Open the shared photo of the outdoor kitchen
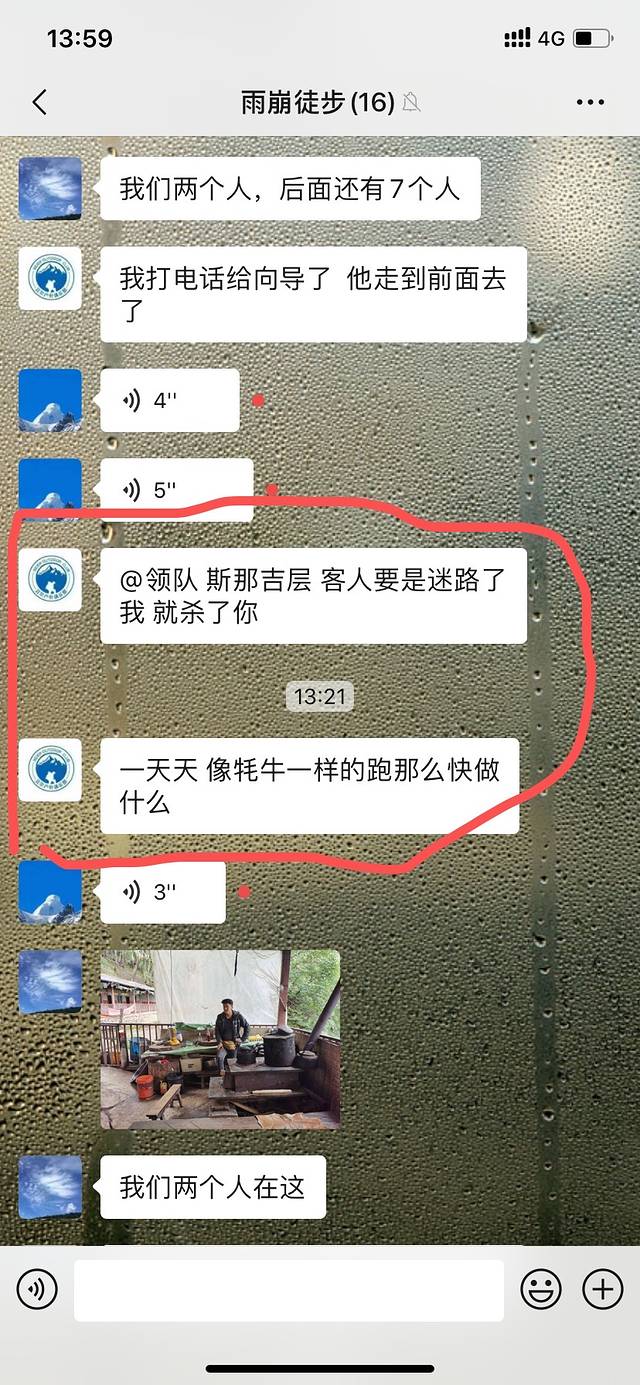 [x=220, y=1039]
